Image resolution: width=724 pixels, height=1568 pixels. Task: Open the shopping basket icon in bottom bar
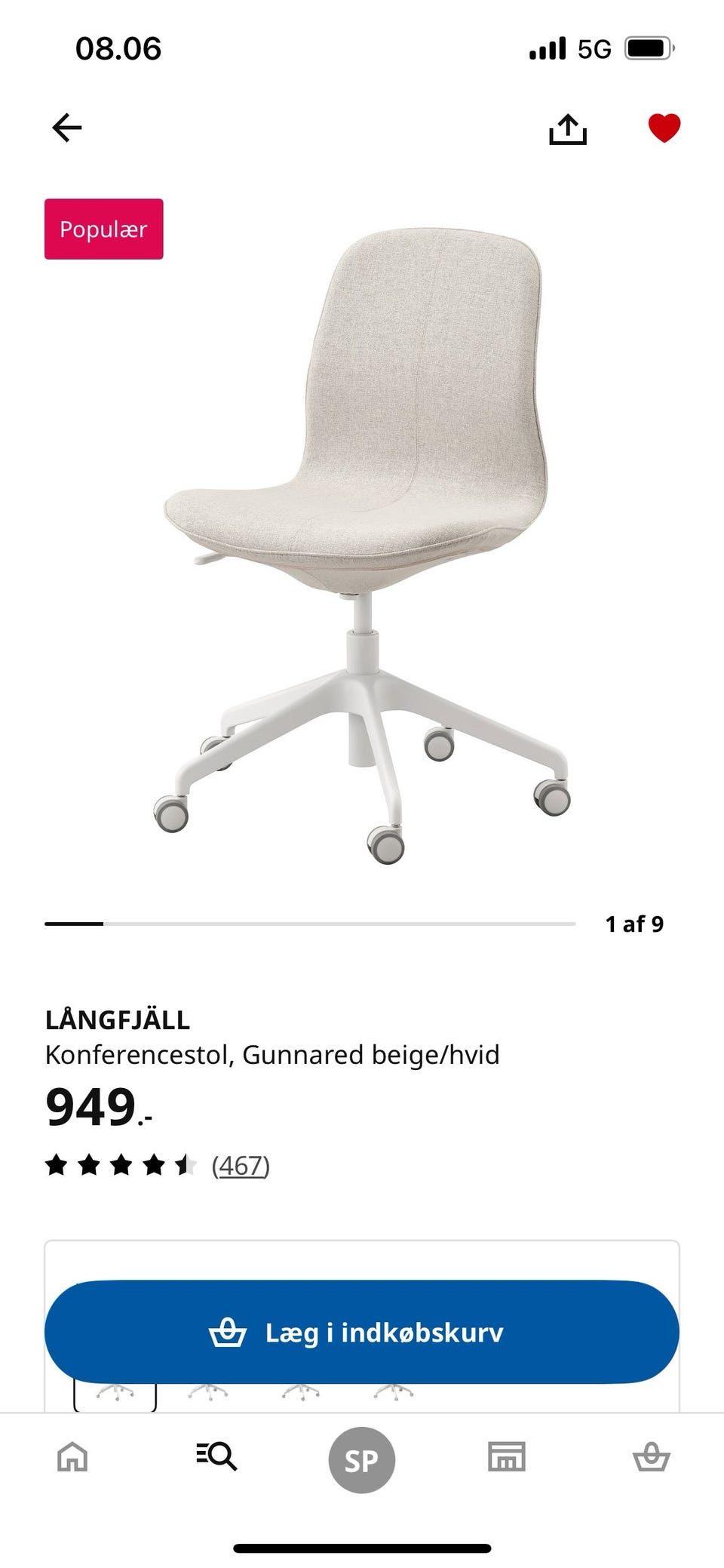click(x=652, y=1458)
